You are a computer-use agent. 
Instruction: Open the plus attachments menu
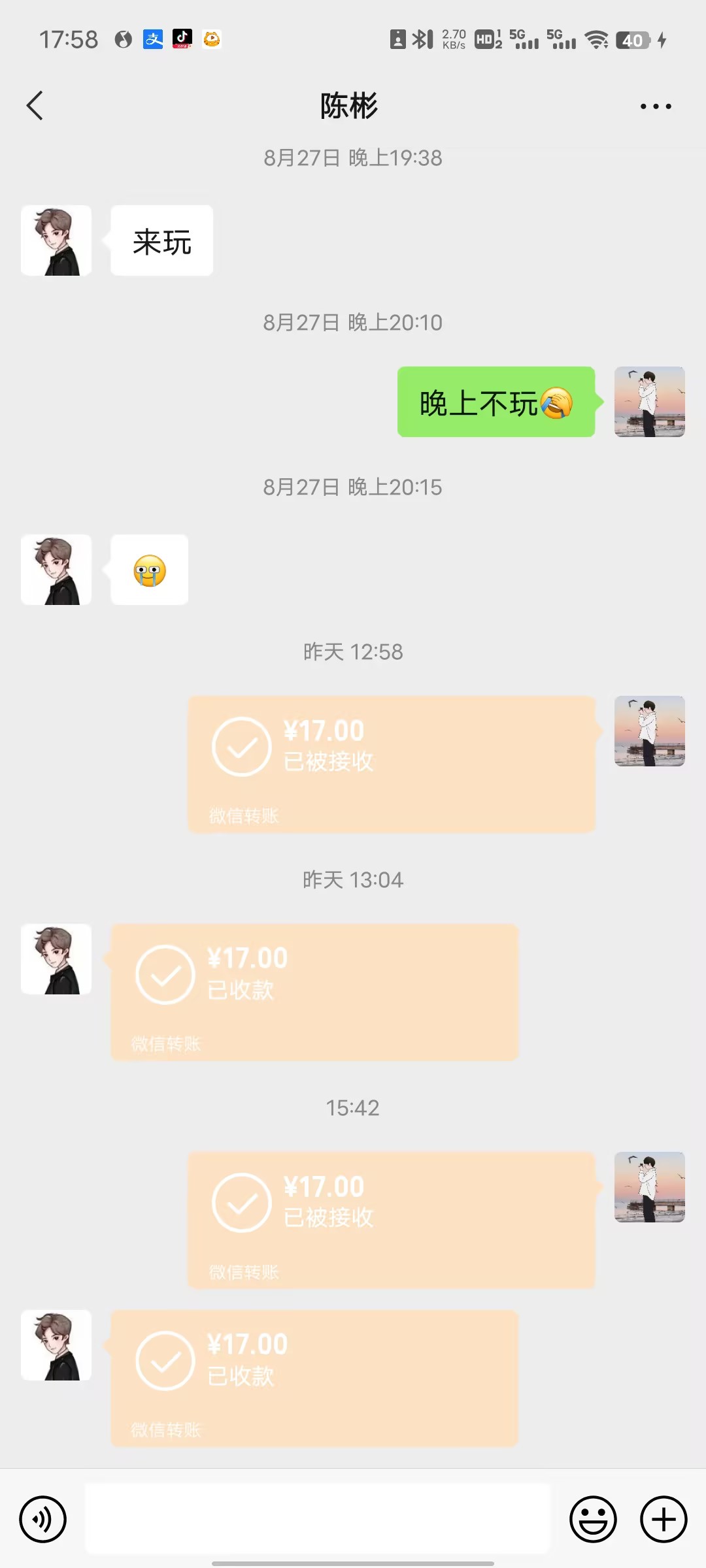coord(663,1518)
